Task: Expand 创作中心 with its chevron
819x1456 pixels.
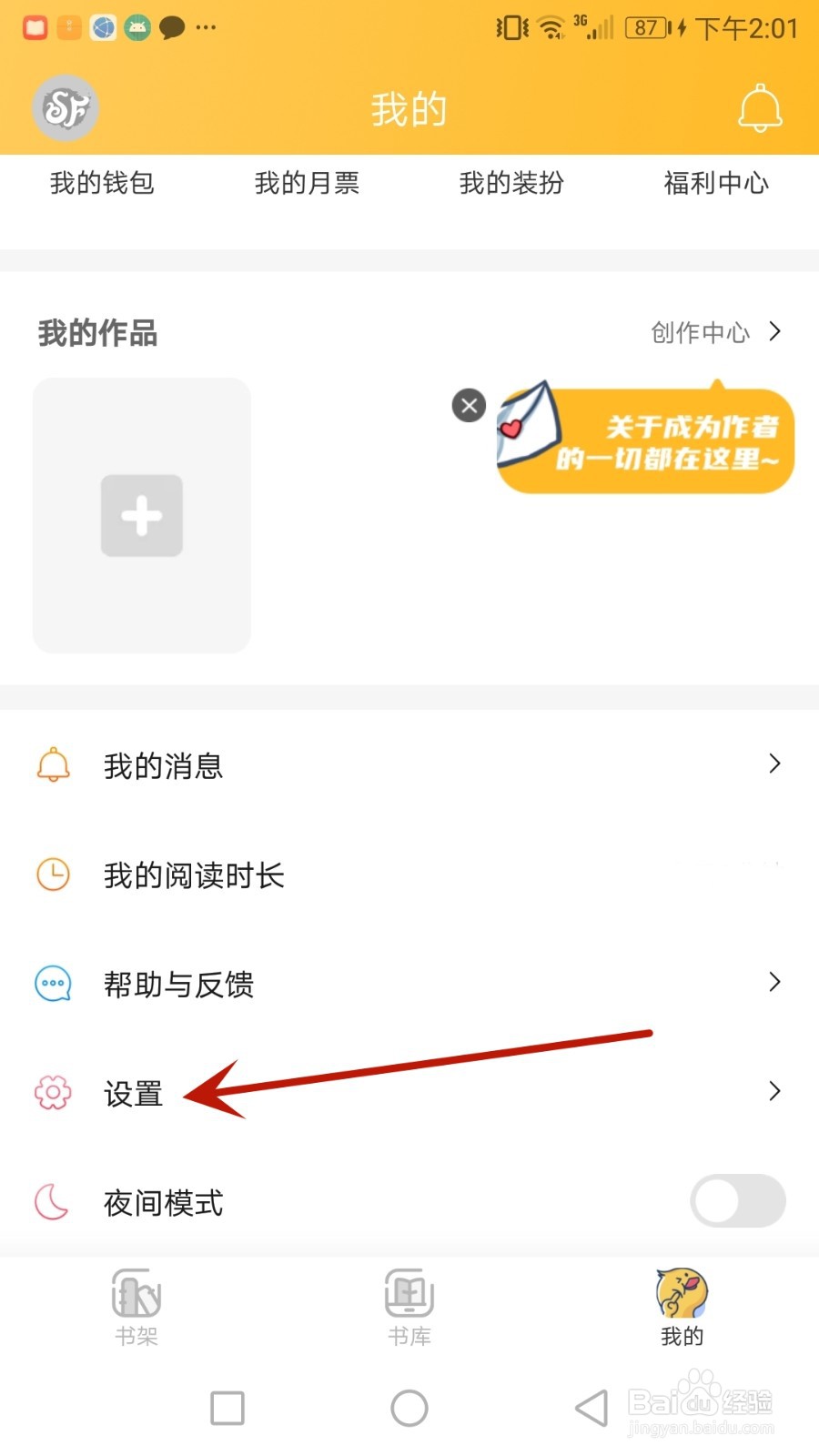Action: 773,332
